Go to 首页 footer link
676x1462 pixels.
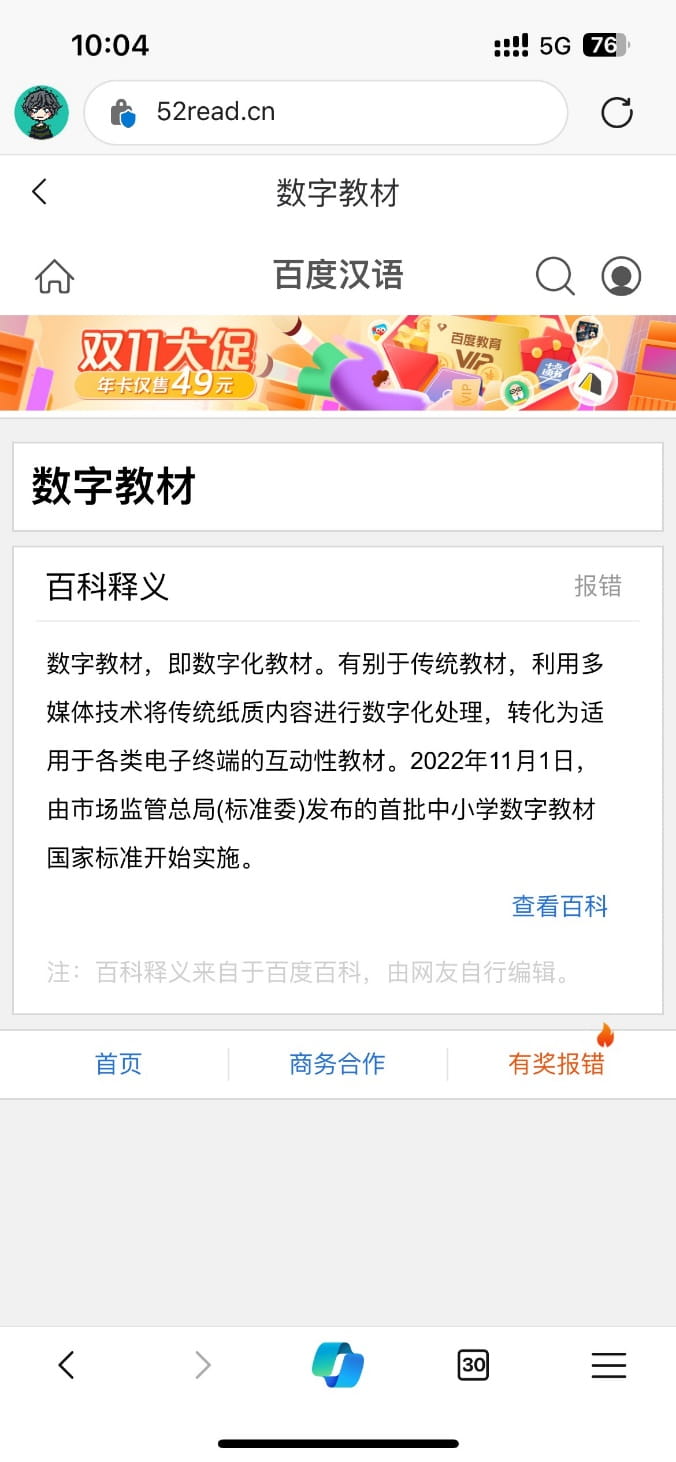click(118, 1063)
